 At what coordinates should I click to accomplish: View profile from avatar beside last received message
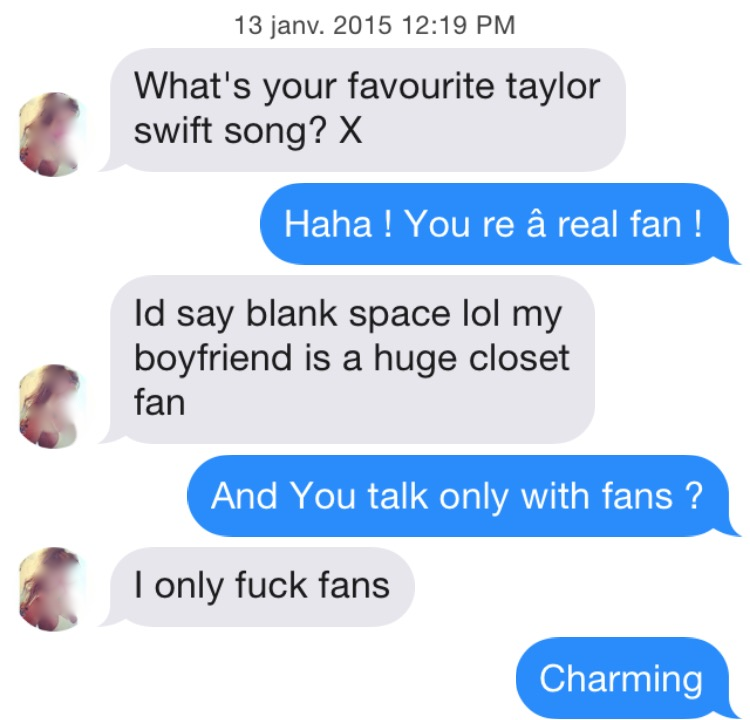coord(50,589)
